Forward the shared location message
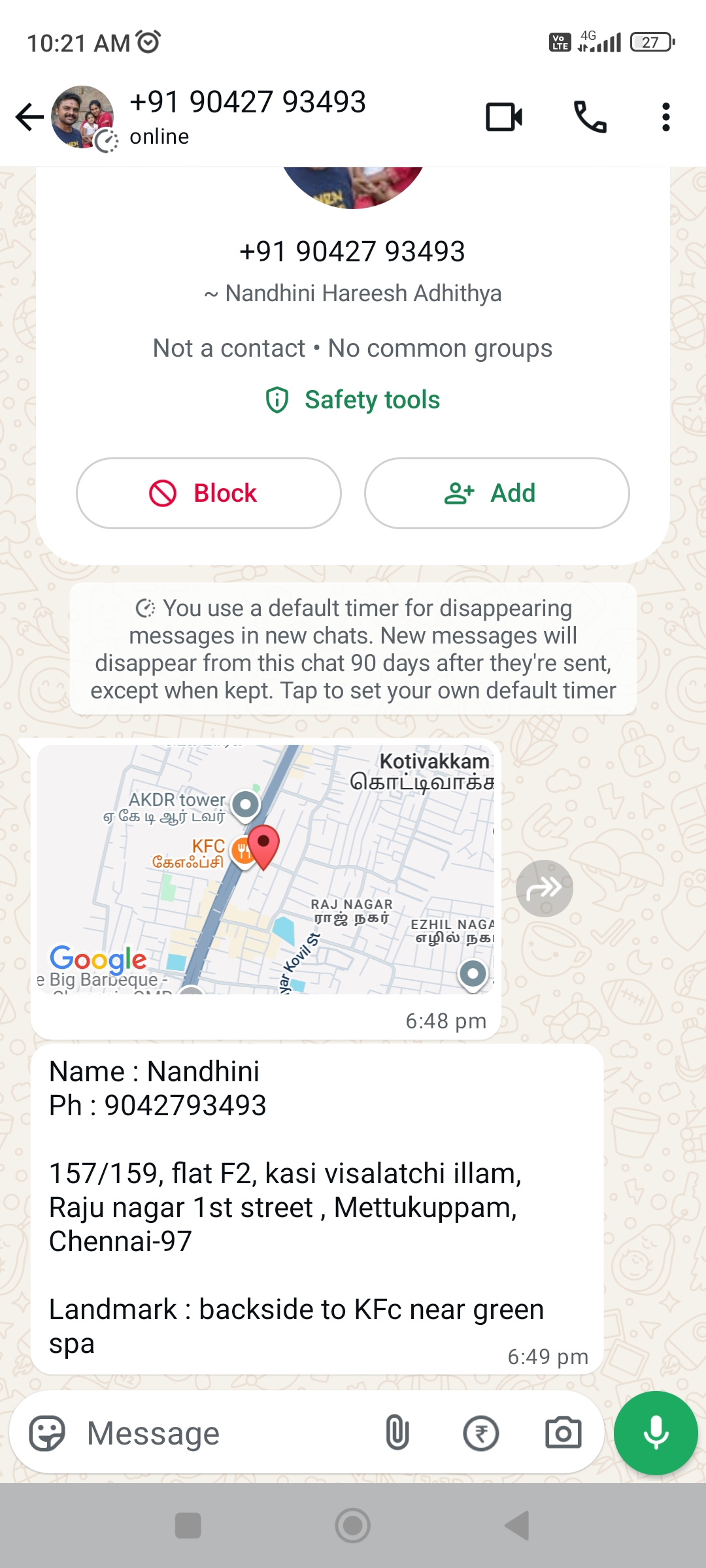The image size is (706, 1568). click(544, 889)
